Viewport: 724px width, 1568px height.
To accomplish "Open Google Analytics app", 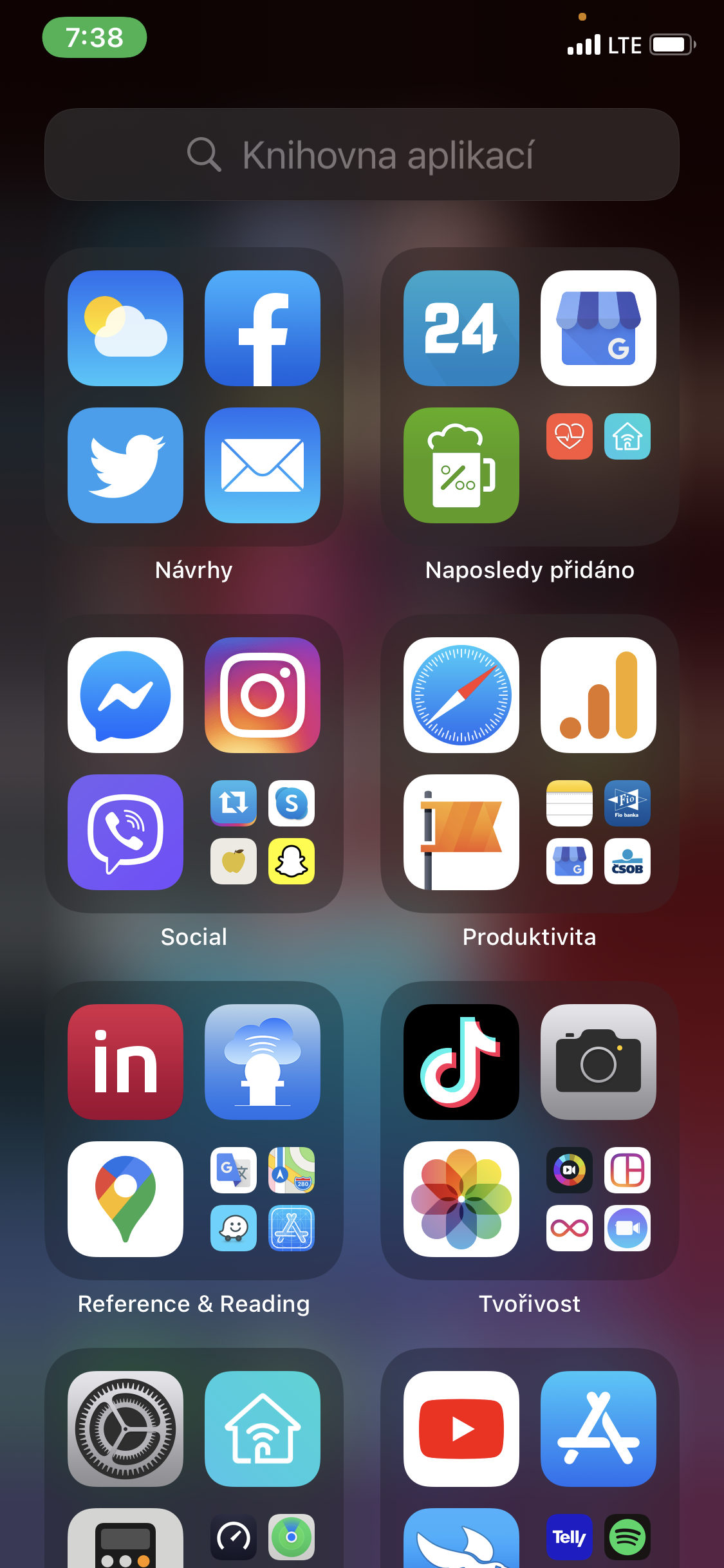I will tap(599, 695).
